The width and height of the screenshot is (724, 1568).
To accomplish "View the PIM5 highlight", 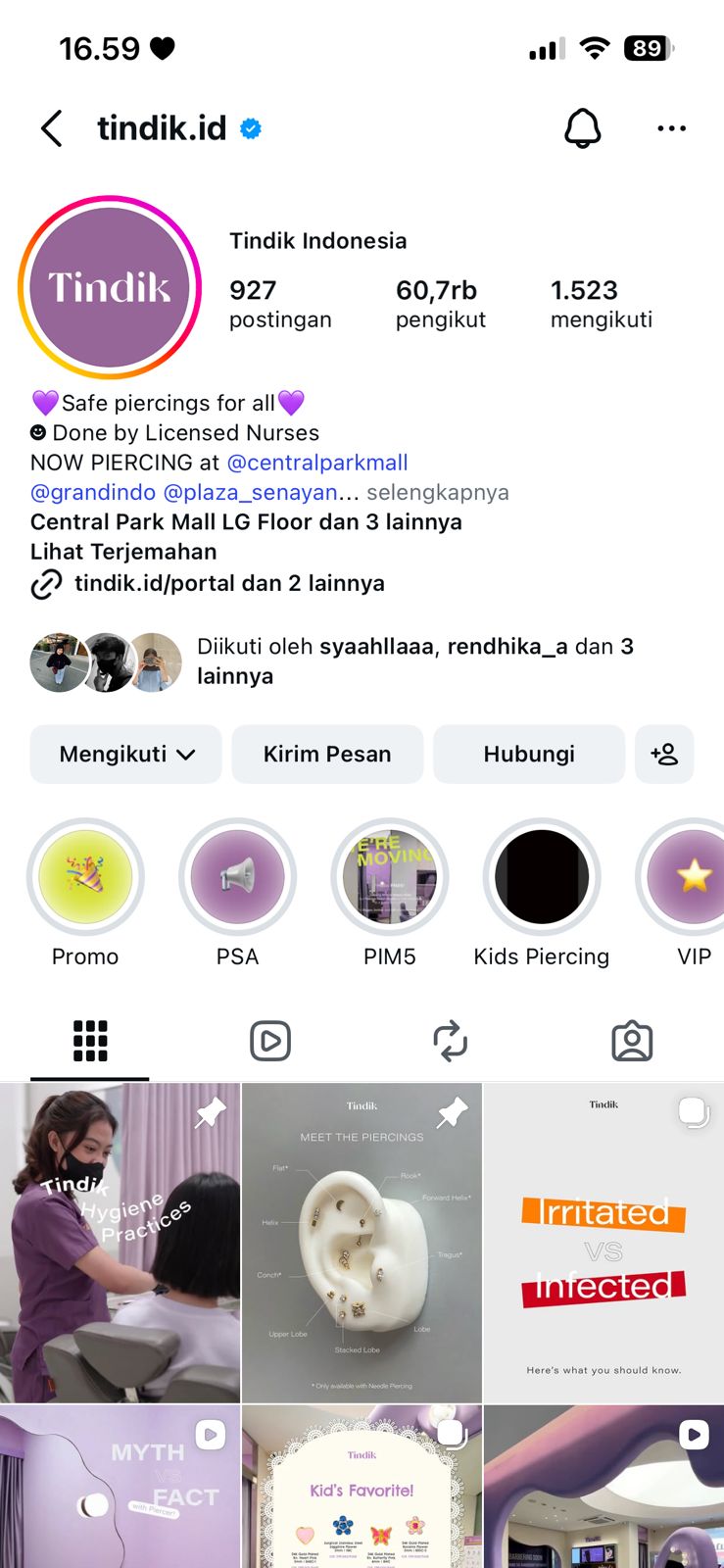I will coord(390,877).
